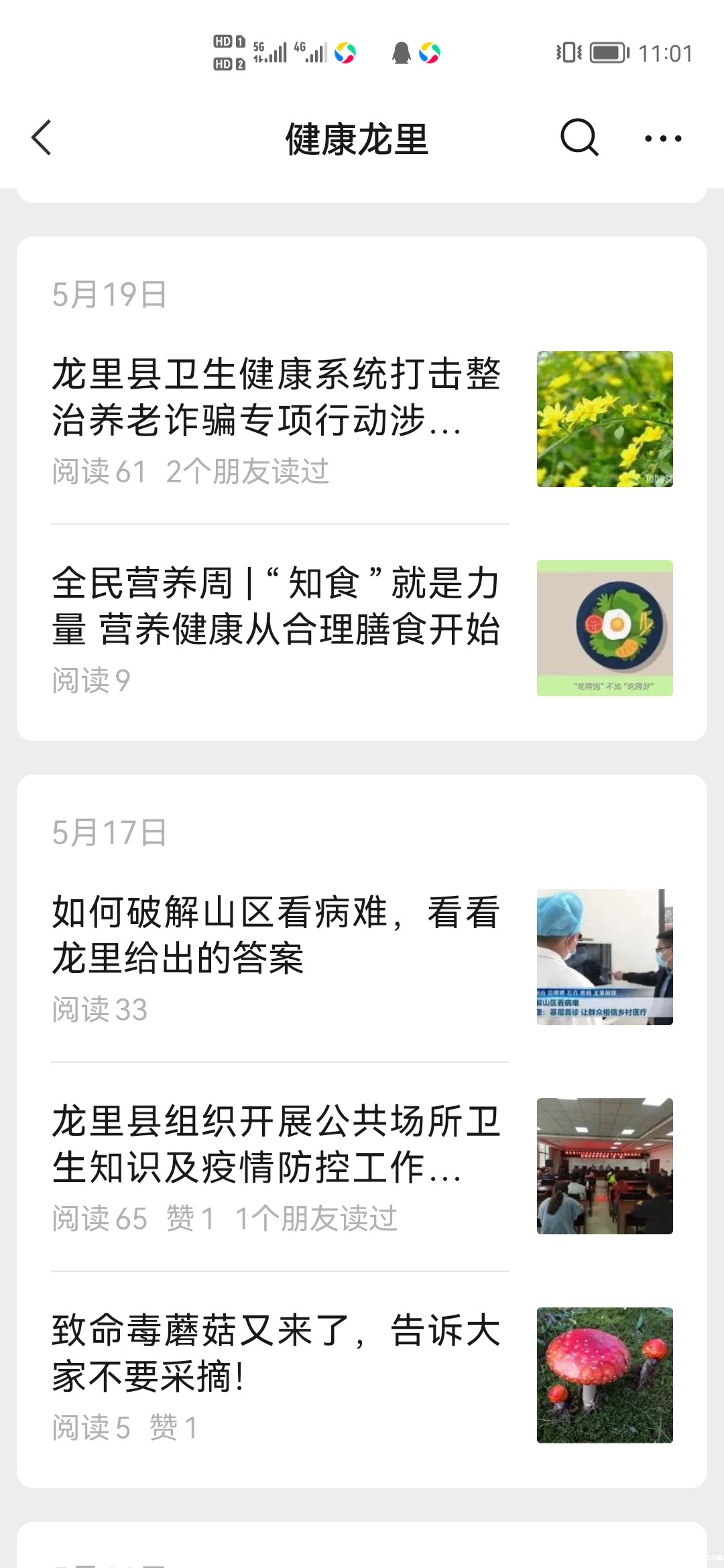This screenshot has height=1568, width=724.
Task: Read 全民营养周 "知食"就是力量 article
Action: [276, 606]
